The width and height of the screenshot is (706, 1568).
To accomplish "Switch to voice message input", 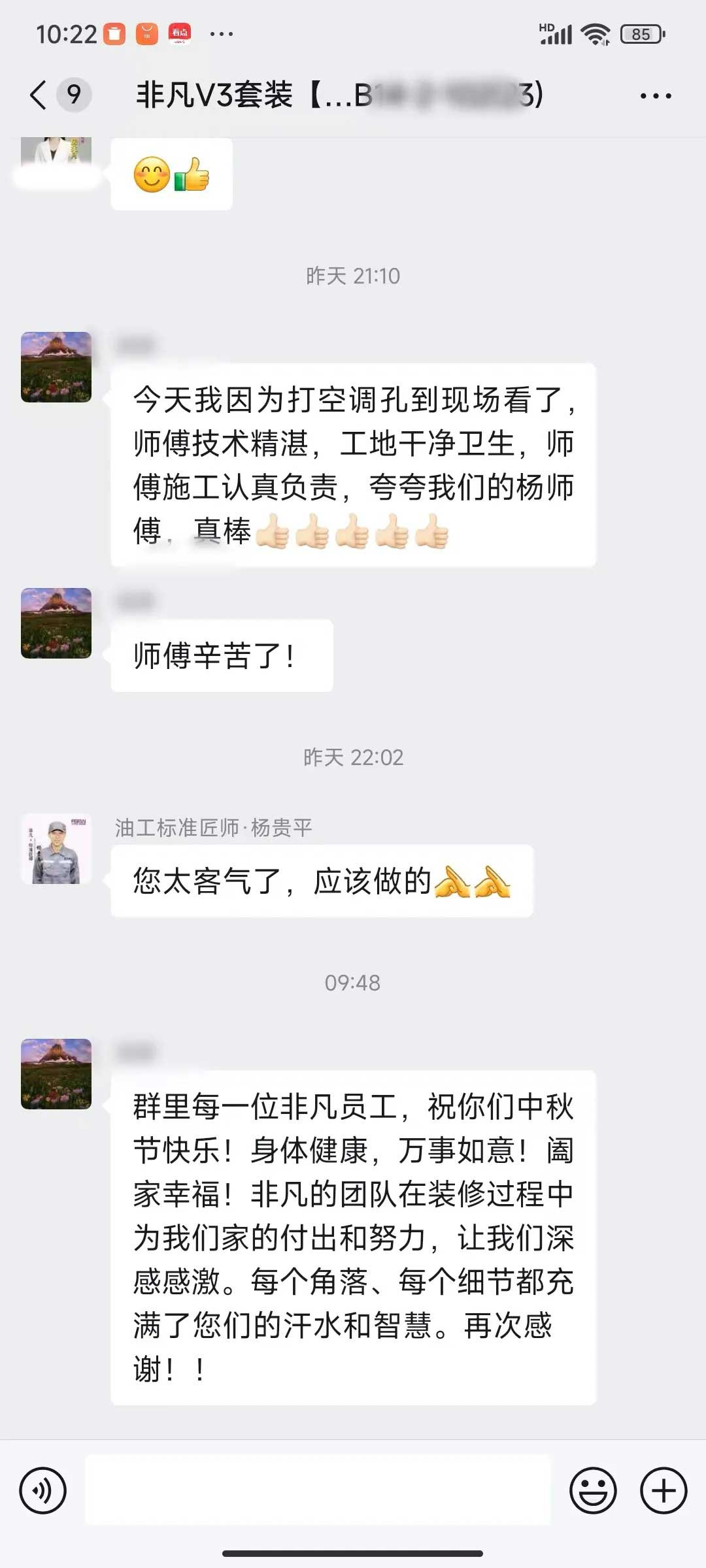I will (x=43, y=1490).
